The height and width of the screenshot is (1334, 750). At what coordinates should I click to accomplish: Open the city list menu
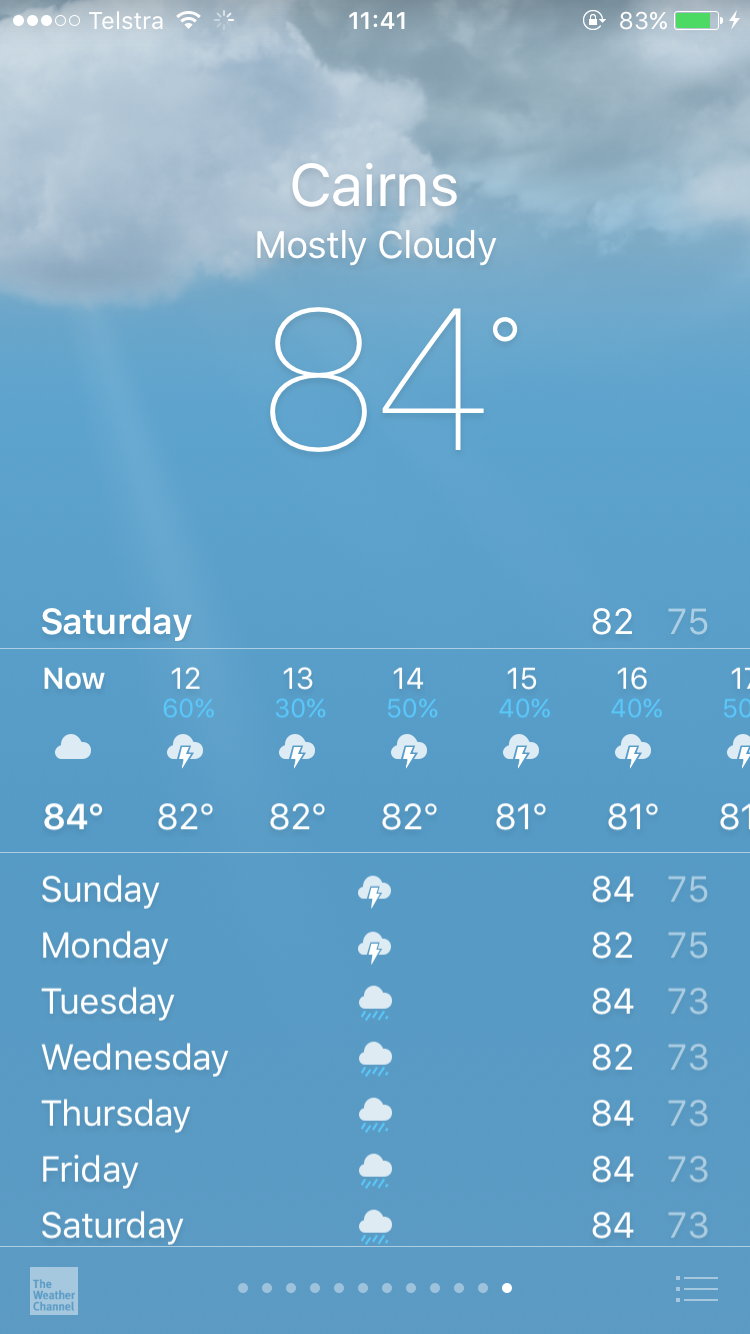pyautogui.click(x=696, y=1289)
